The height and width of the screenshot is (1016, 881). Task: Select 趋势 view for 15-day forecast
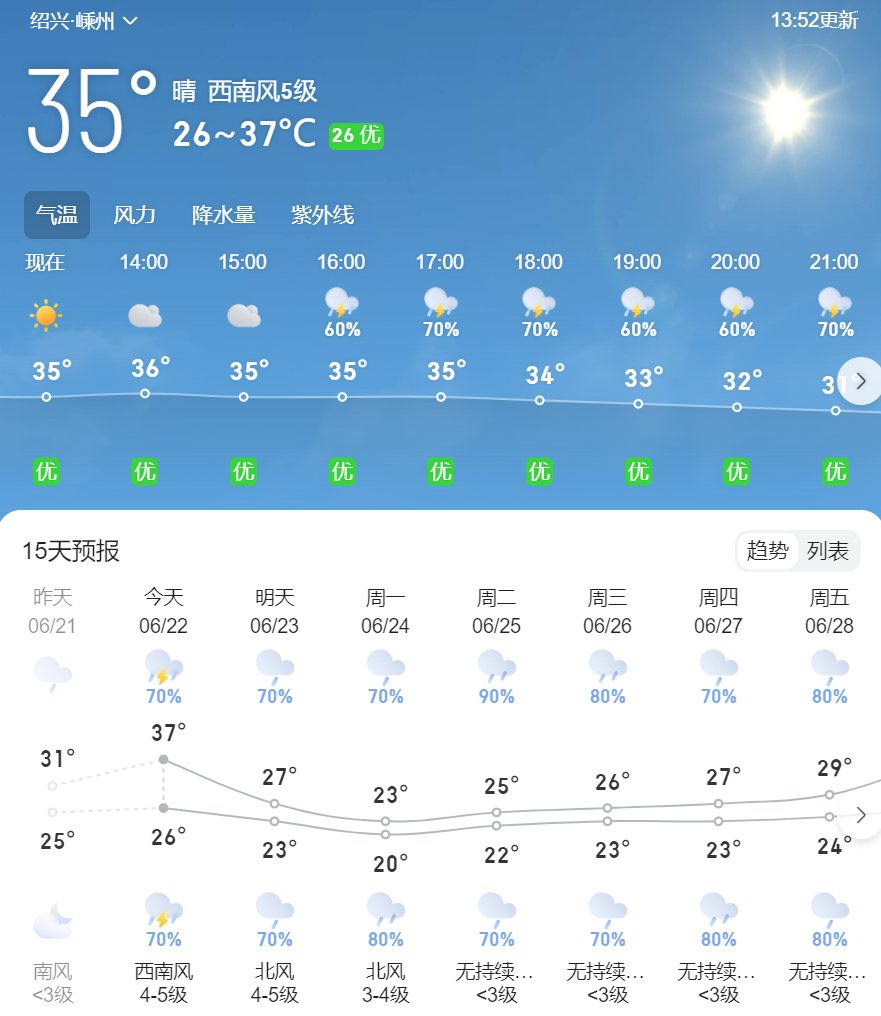click(x=768, y=551)
